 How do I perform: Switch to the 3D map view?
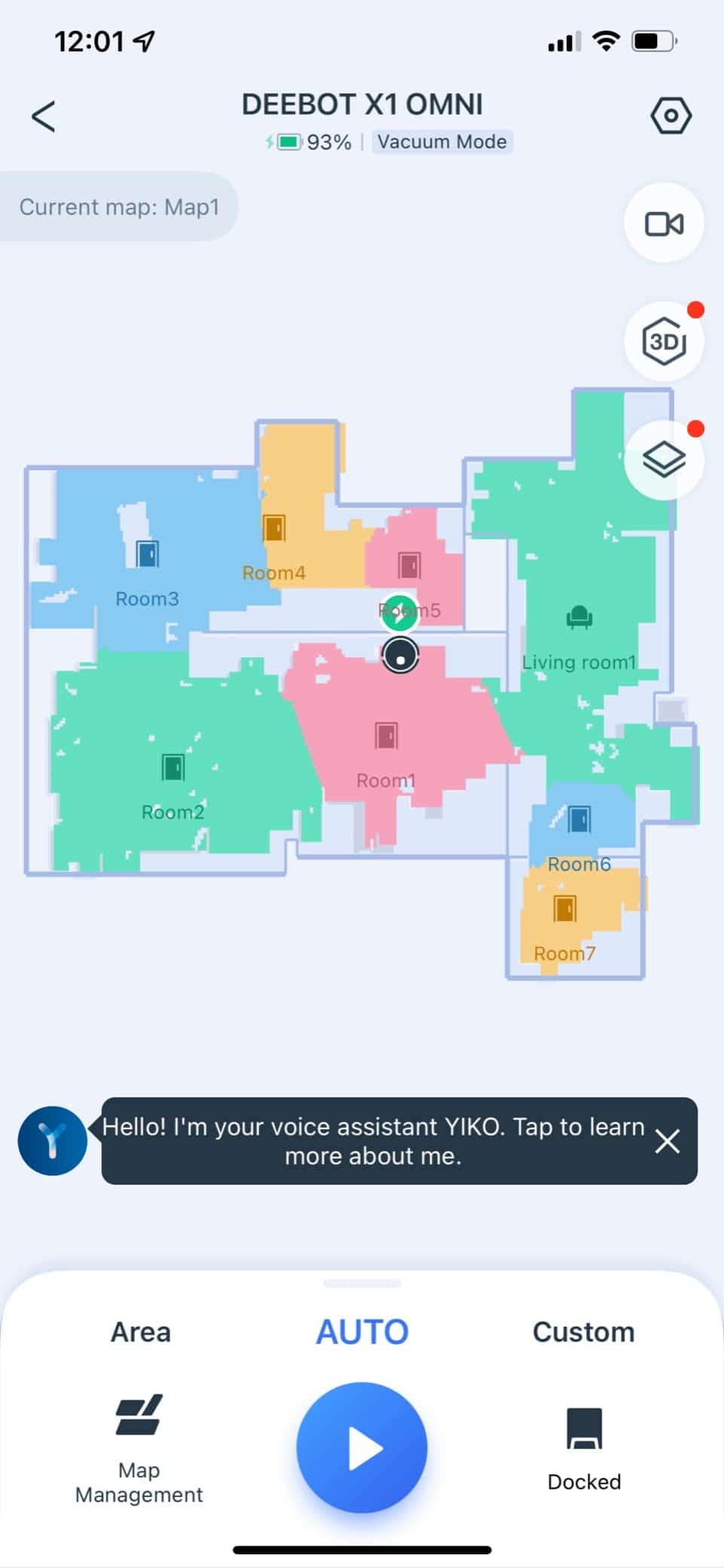(x=664, y=341)
